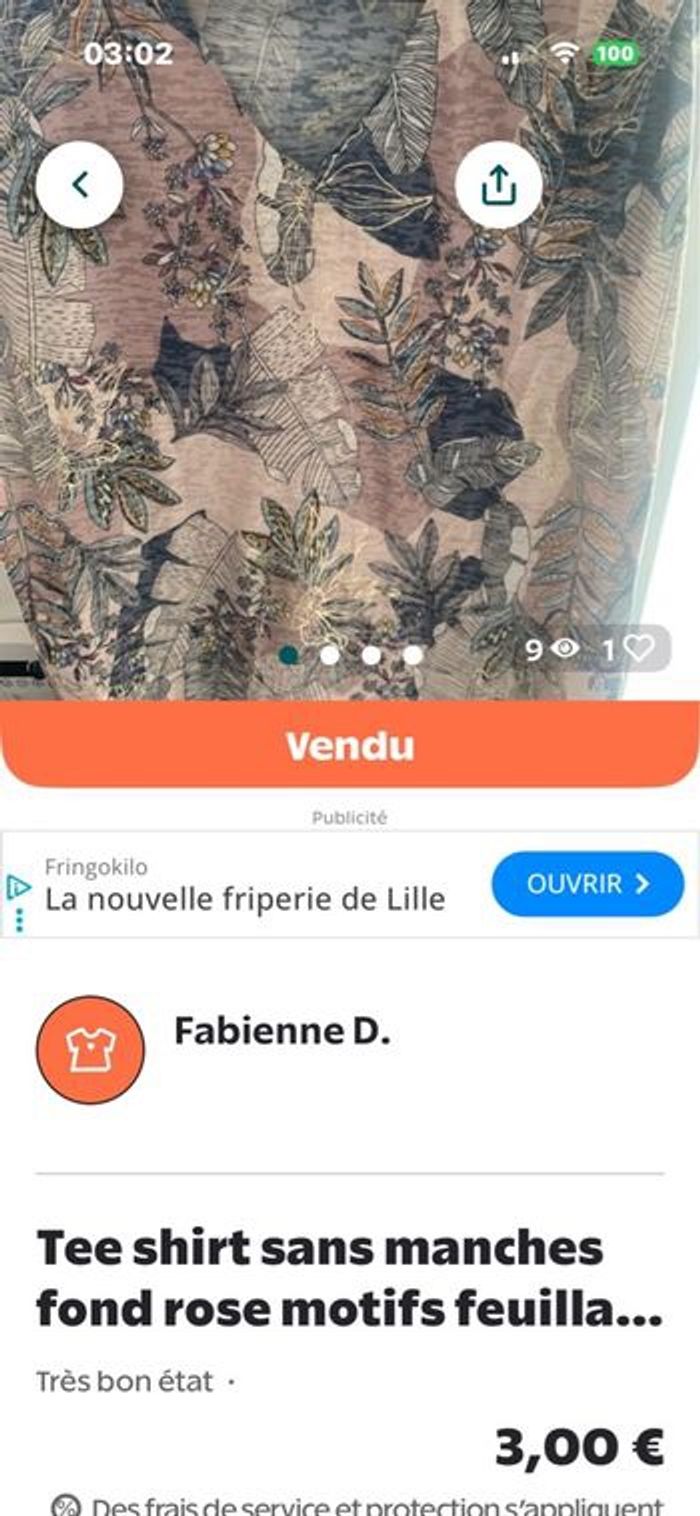700x1516 pixels.
Task: View Fabienne D.'s seller profile
Action: (281, 1031)
